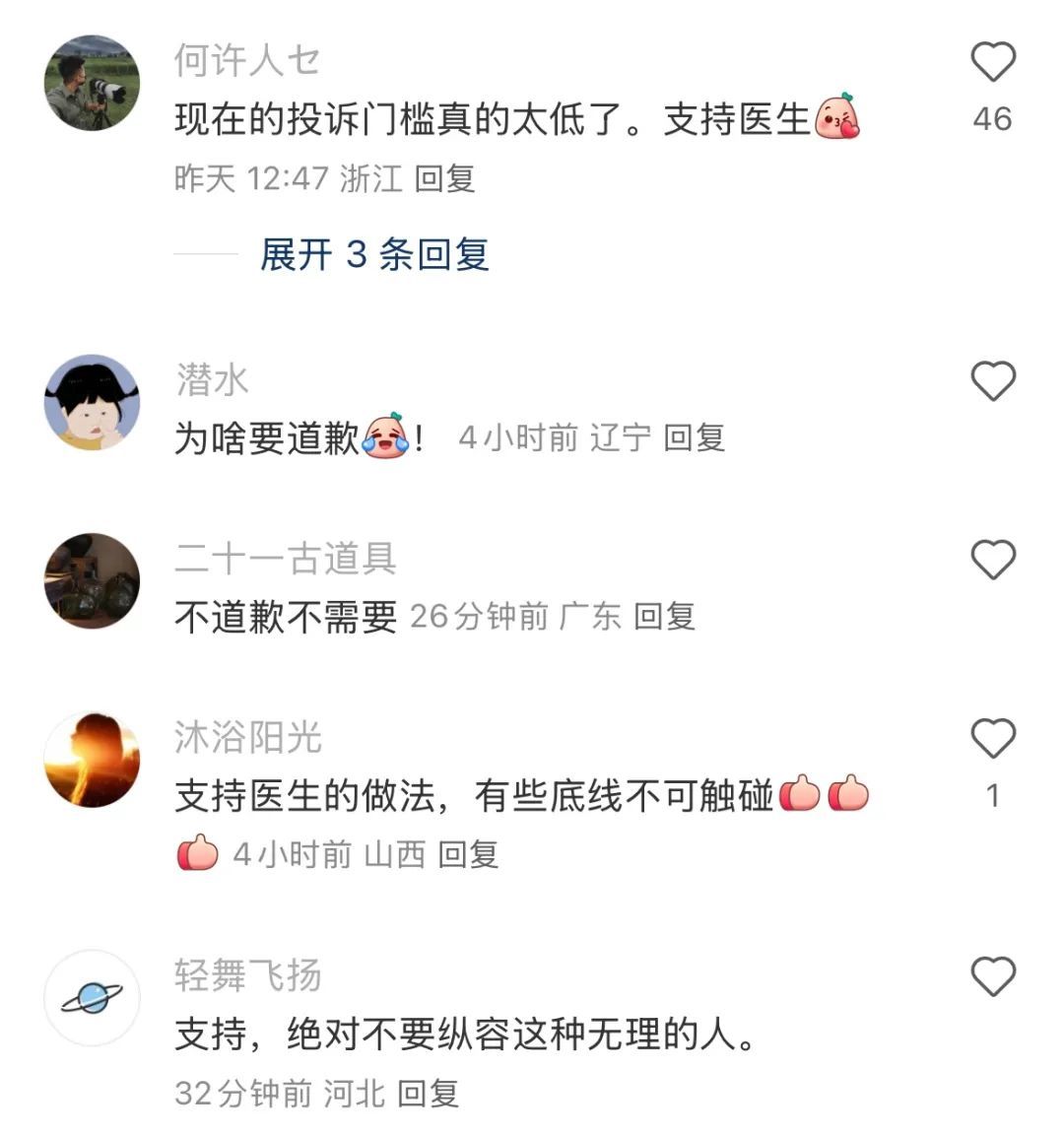Like 轻舞飞扬's comment
The image size is (1064, 1136).
[993, 977]
